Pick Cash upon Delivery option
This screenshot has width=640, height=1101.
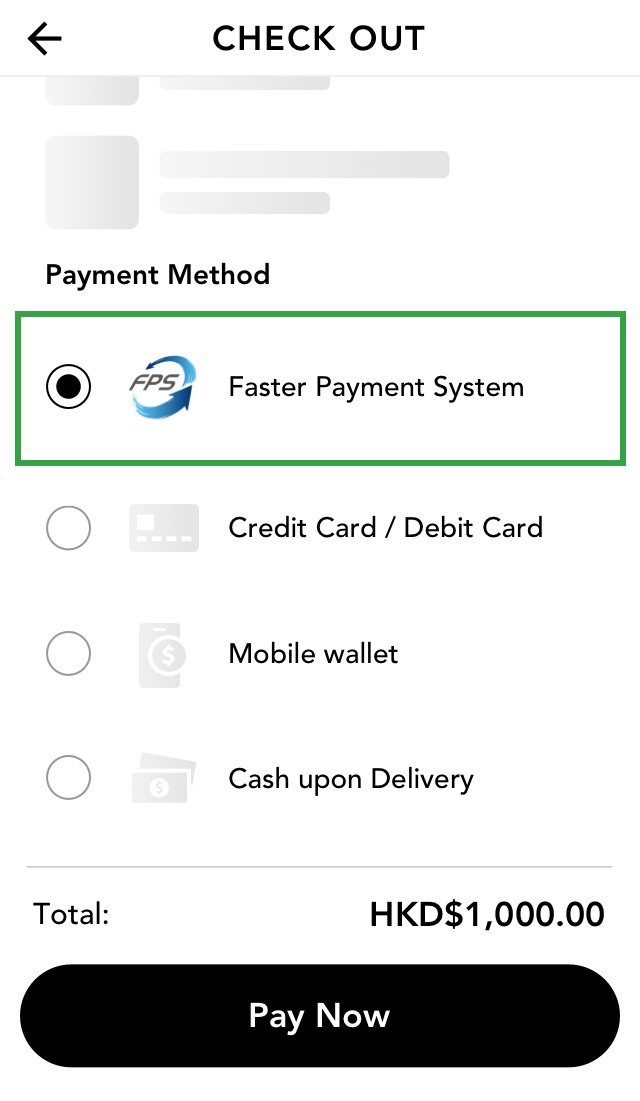(320, 778)
